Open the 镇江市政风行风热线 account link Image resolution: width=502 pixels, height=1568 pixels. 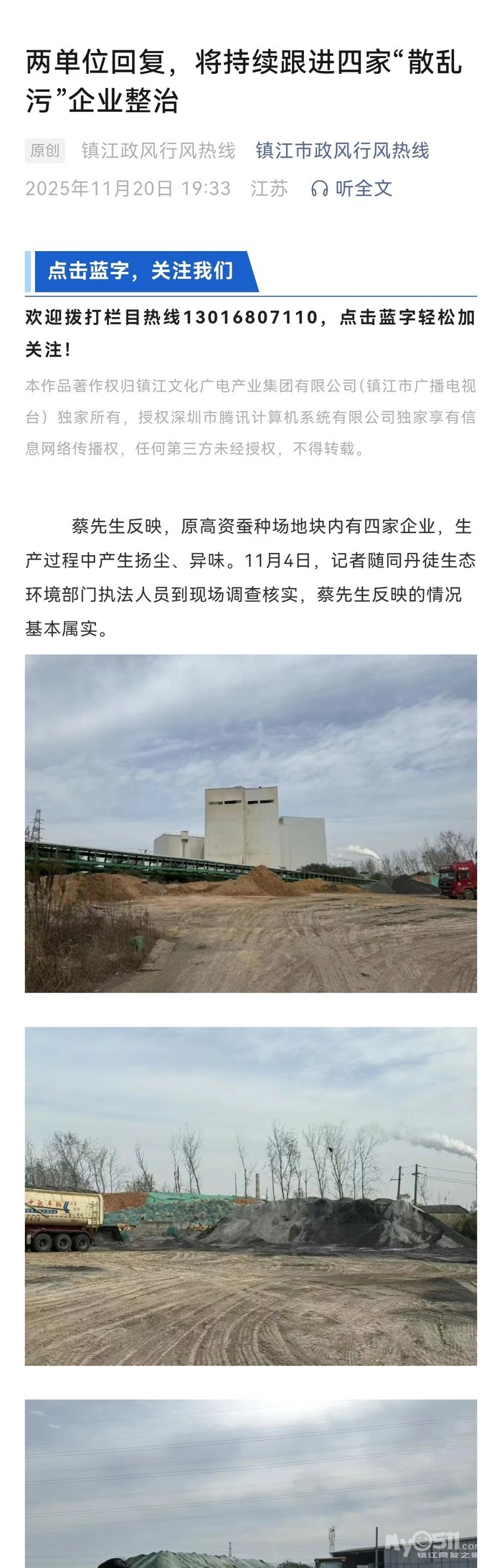click(x=343, y=151)
